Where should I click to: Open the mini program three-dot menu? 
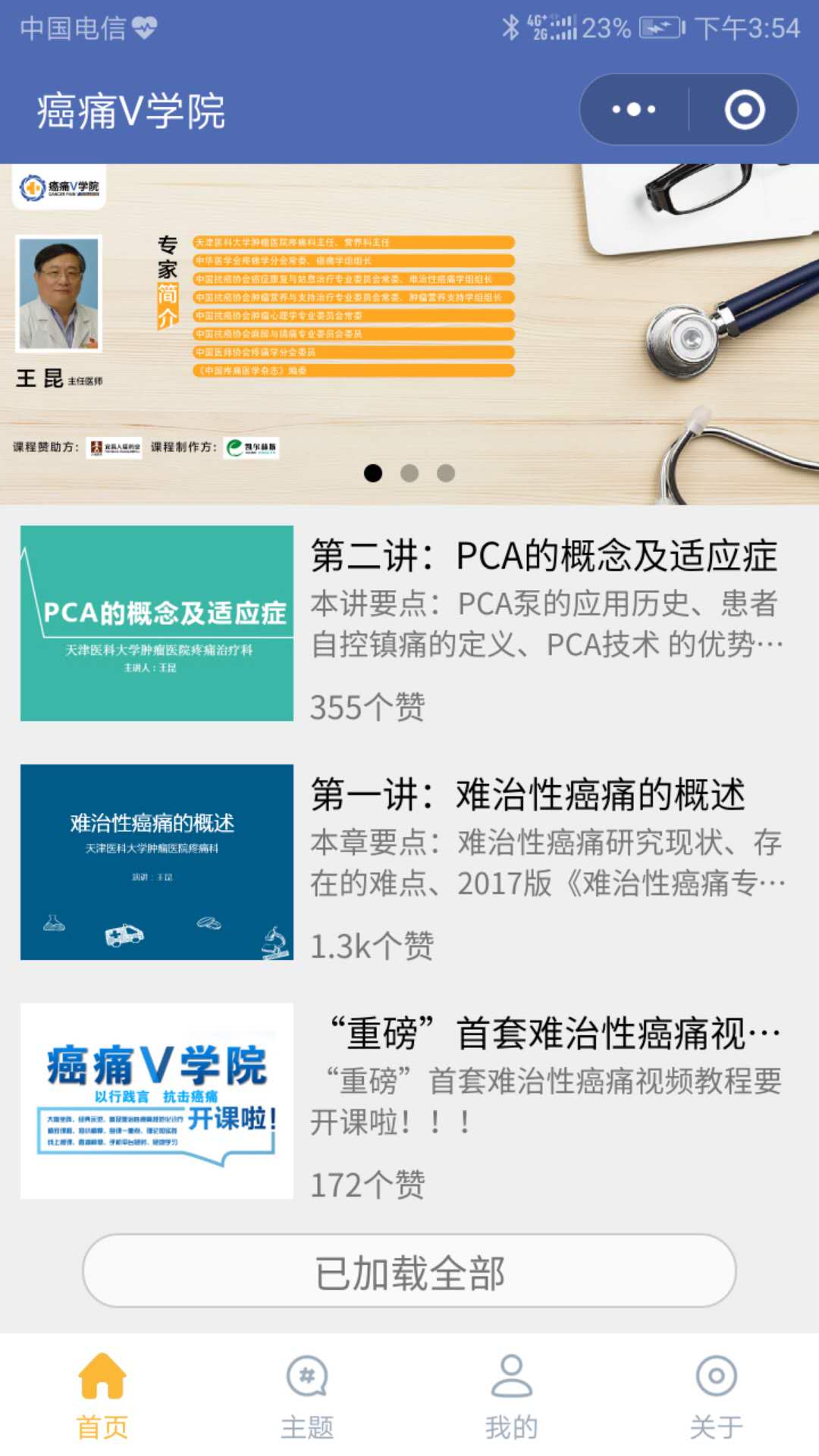point(634,110)
